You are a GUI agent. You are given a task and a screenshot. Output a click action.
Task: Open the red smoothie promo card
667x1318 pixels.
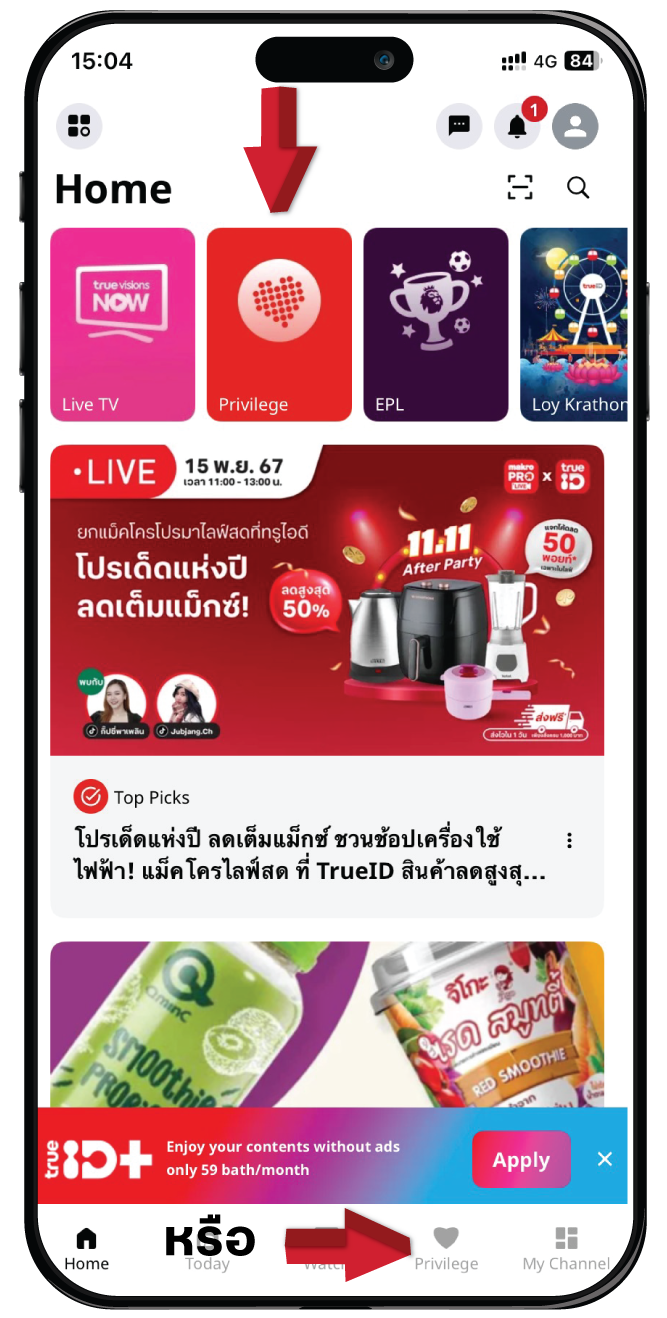coord(327,1020)
